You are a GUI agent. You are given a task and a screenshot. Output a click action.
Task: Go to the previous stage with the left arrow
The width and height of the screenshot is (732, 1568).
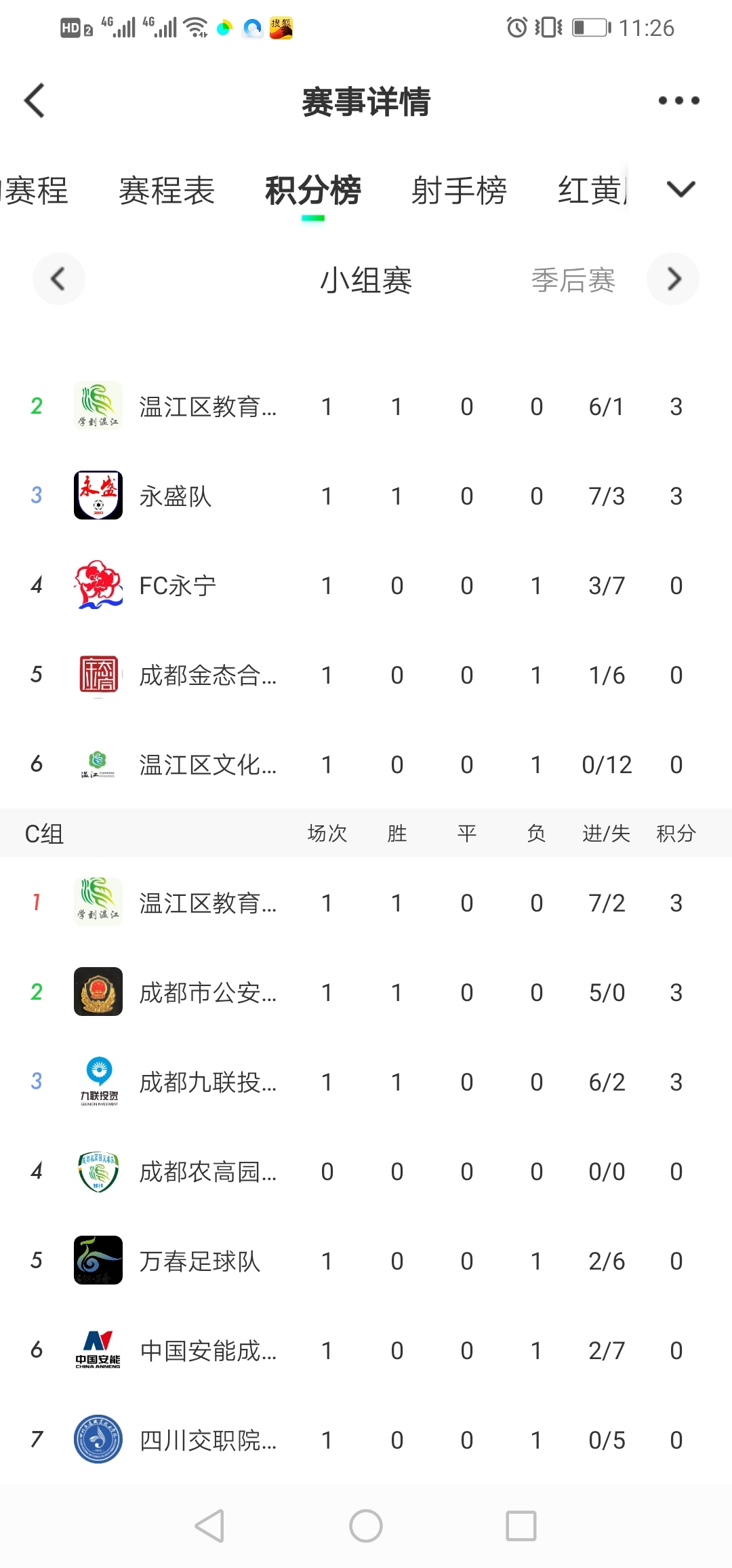pos(59,279)
